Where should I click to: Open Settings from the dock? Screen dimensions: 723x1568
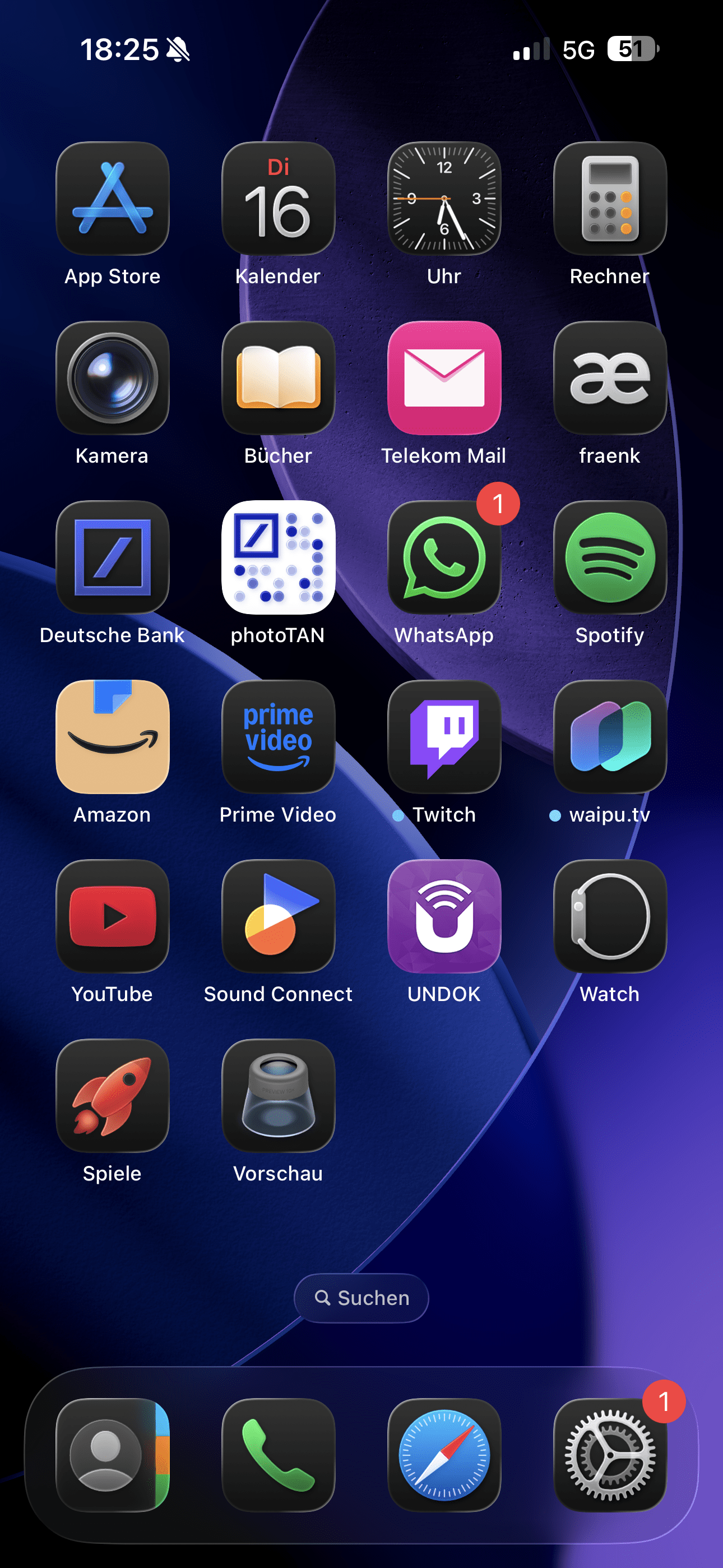[x=610, y=1455]
